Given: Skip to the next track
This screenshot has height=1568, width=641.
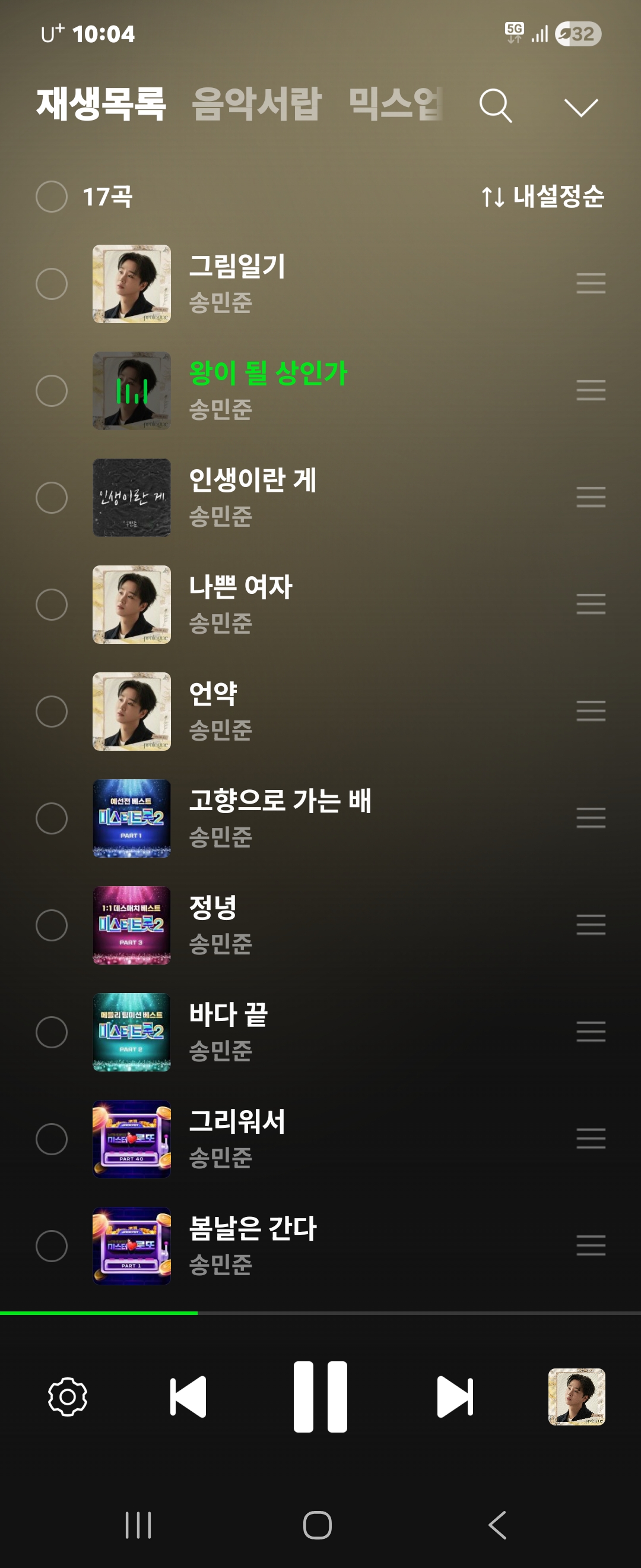Looking at the screenshot, I should coord(454,1397).
